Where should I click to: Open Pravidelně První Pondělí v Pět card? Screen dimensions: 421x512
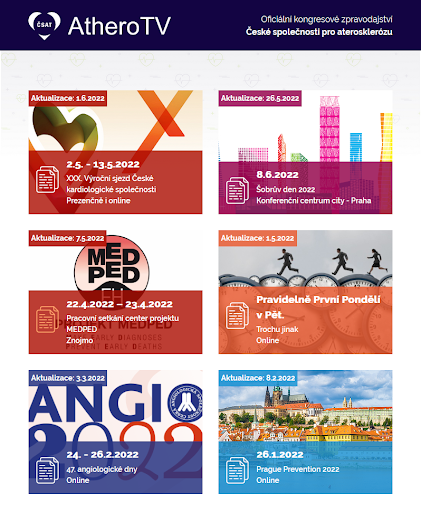click(305, 292)
